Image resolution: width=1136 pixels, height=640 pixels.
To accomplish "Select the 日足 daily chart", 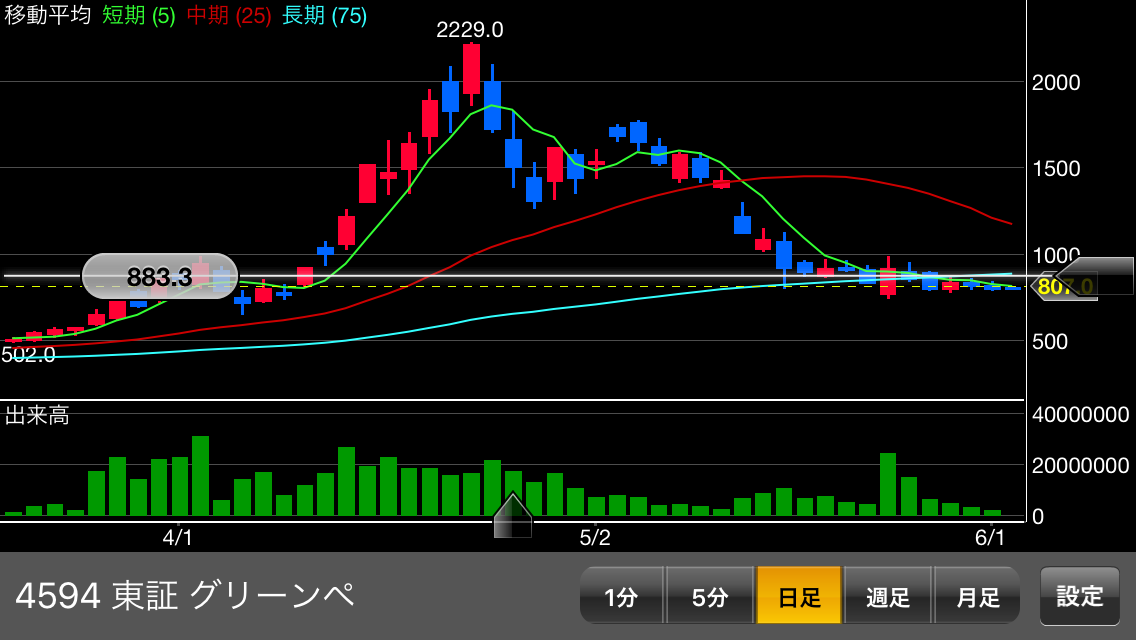I will pos(799,597).
